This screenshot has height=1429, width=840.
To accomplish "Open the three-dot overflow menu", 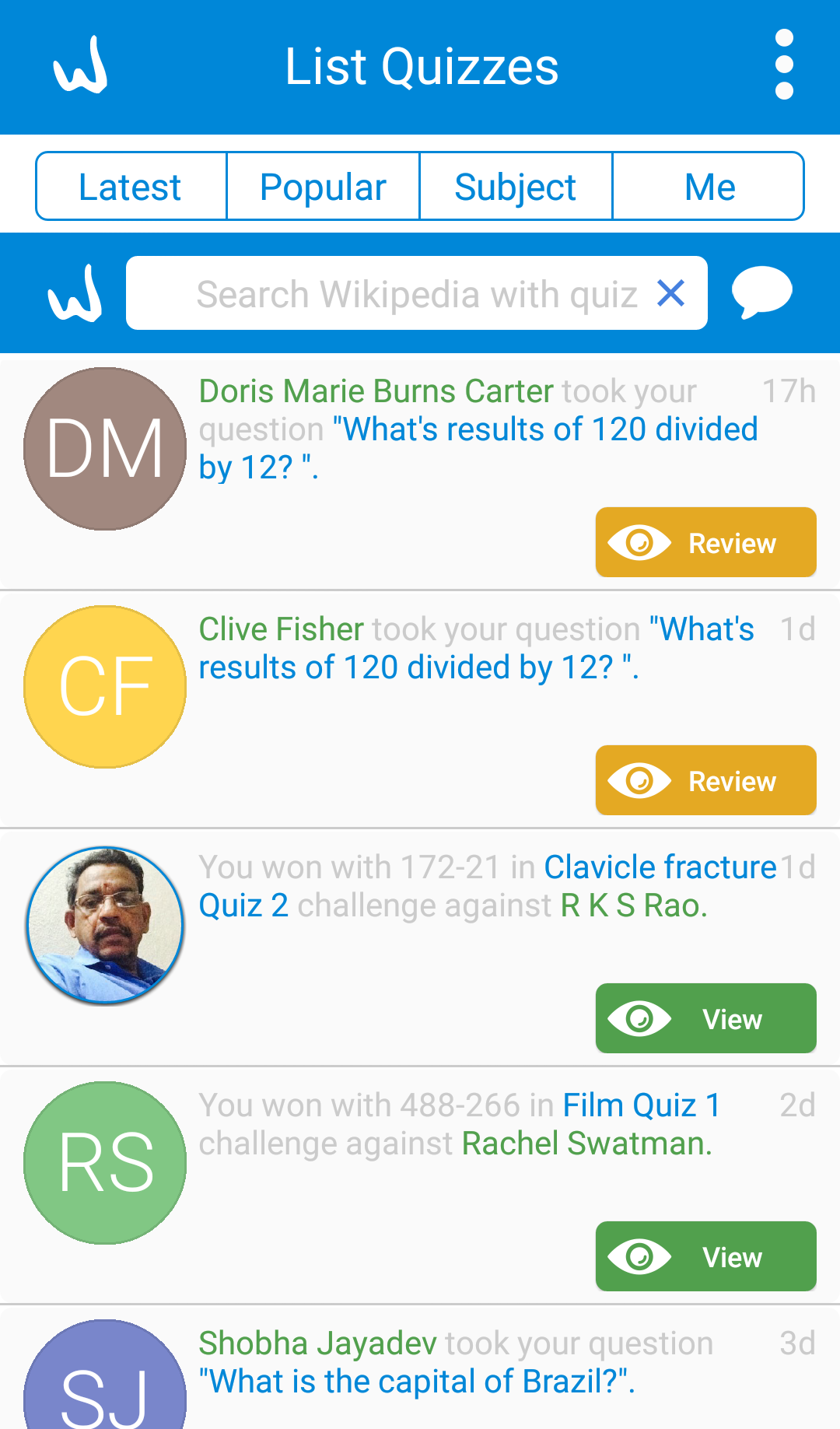I will 784,65.
